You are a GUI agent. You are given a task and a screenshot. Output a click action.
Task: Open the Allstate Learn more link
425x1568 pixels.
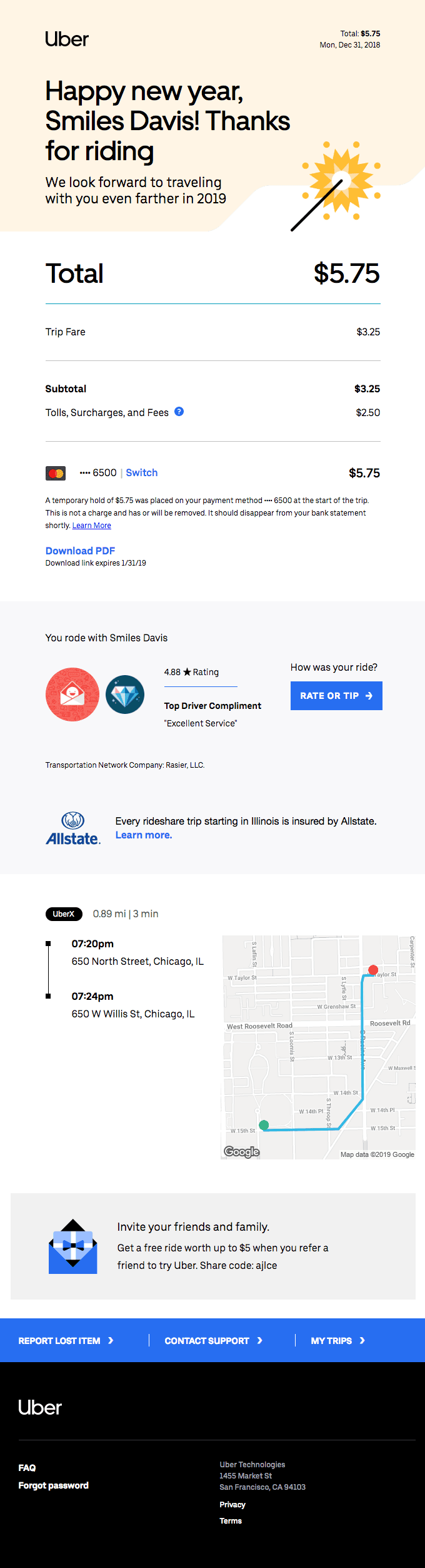coord(144,835)
